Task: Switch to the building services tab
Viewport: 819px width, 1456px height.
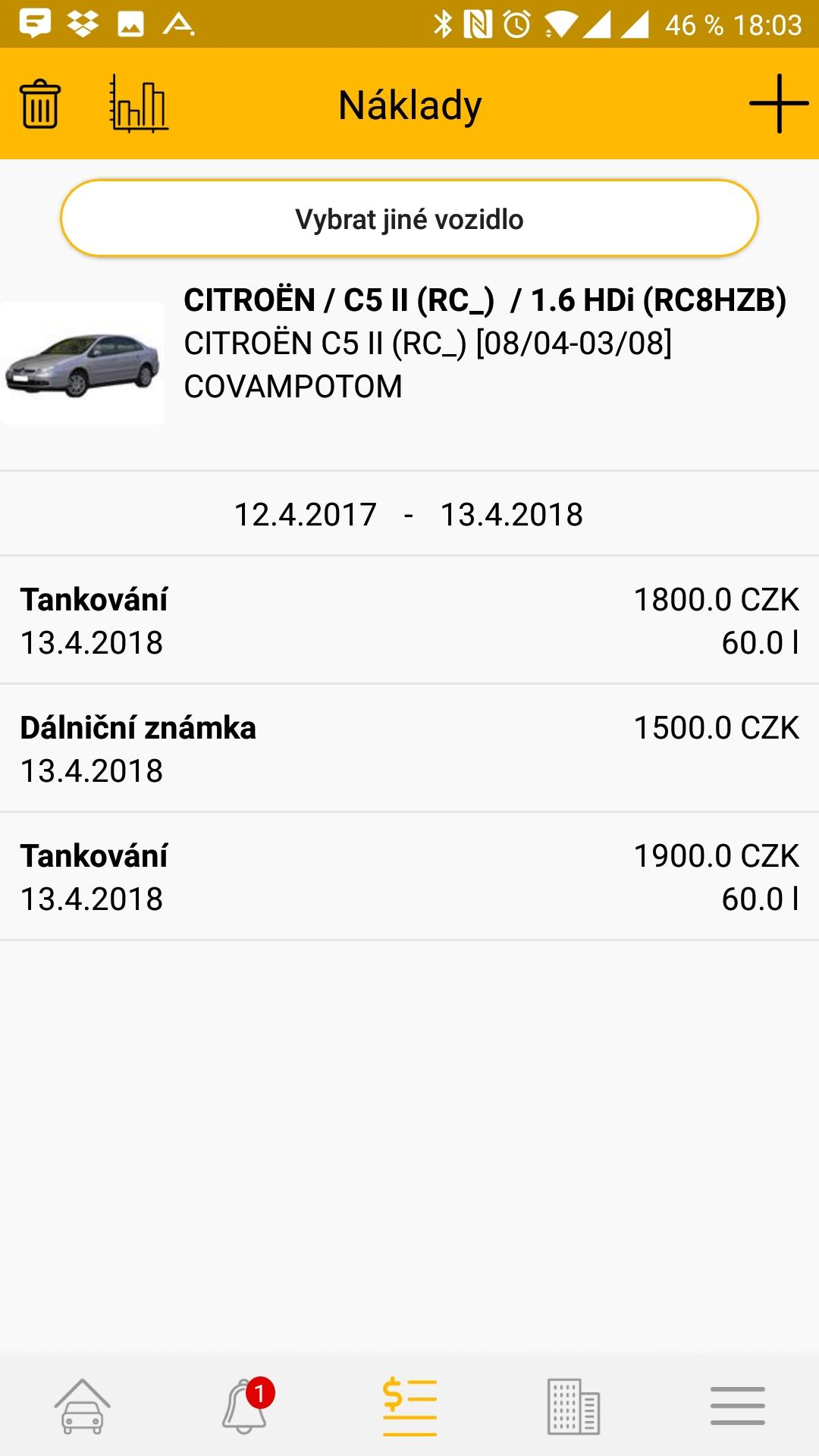Action: pos(573,1407)
